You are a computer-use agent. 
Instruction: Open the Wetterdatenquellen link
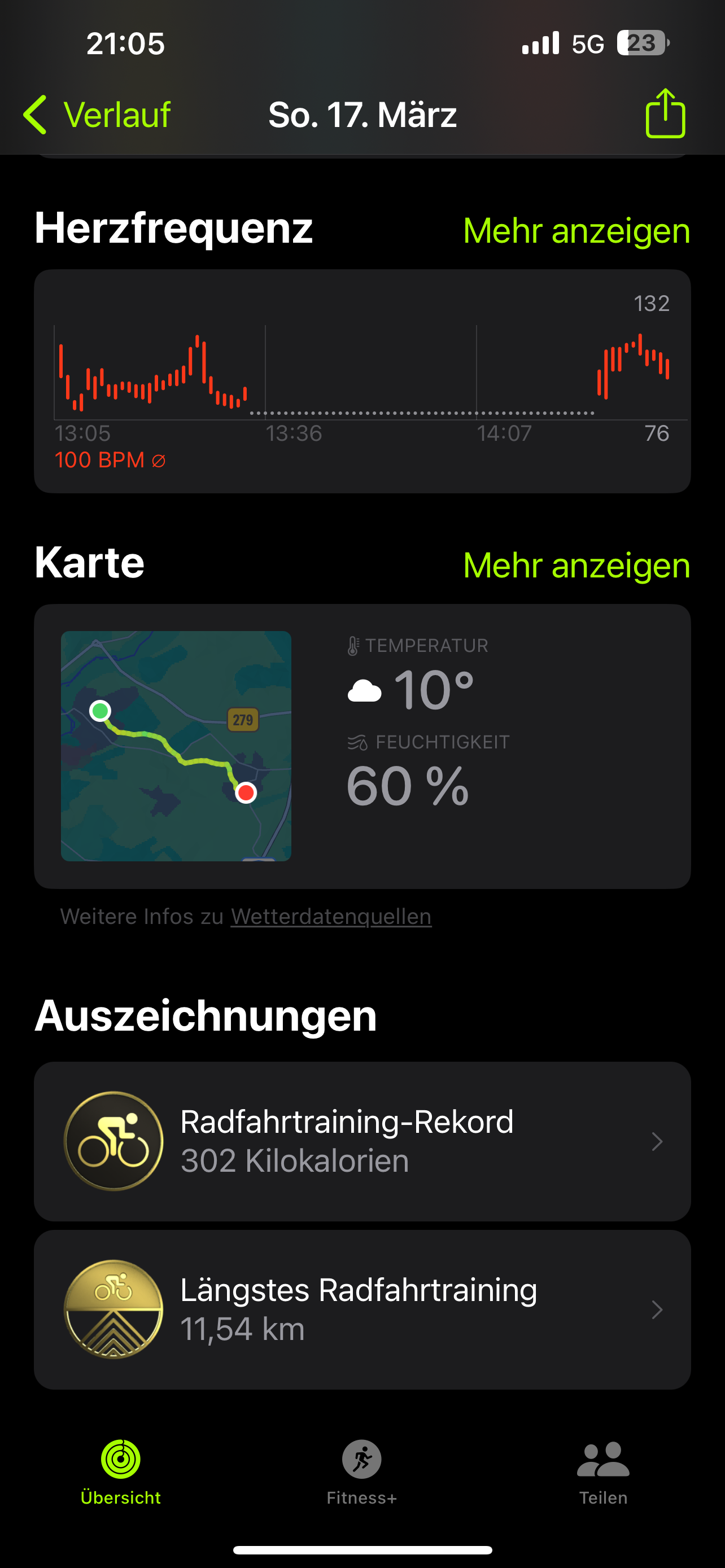(x=330, y=917)
